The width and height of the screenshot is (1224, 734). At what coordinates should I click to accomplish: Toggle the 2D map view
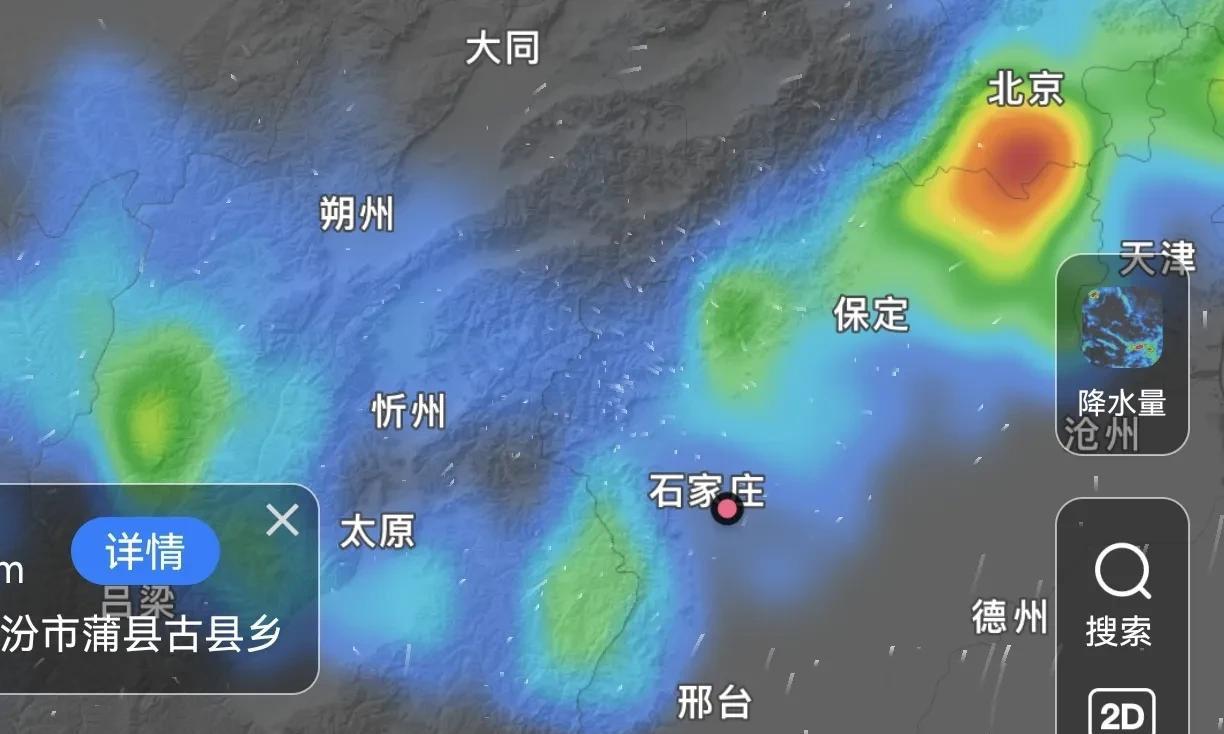(1121, 714)
